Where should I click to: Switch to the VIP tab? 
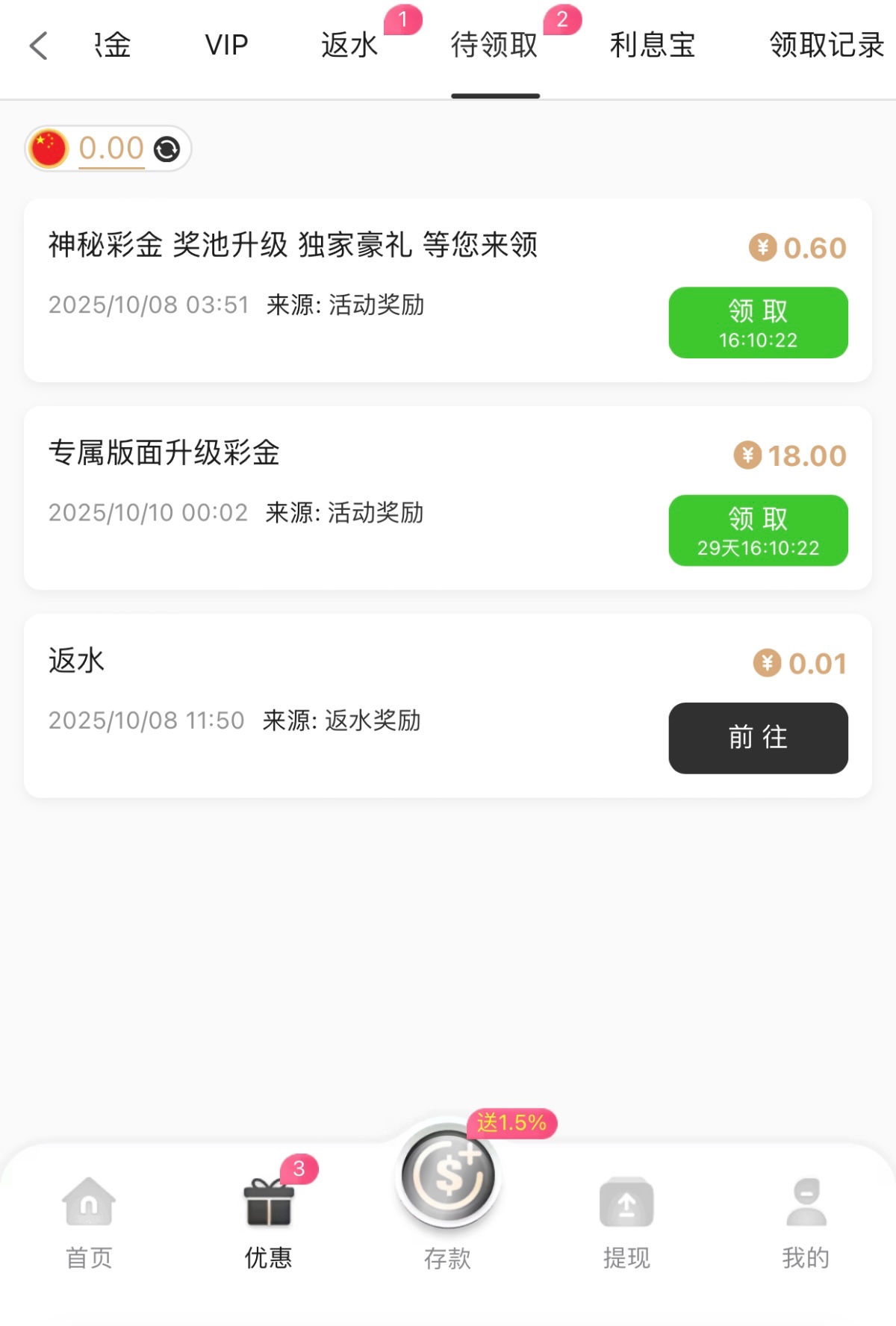click(226, 46)
